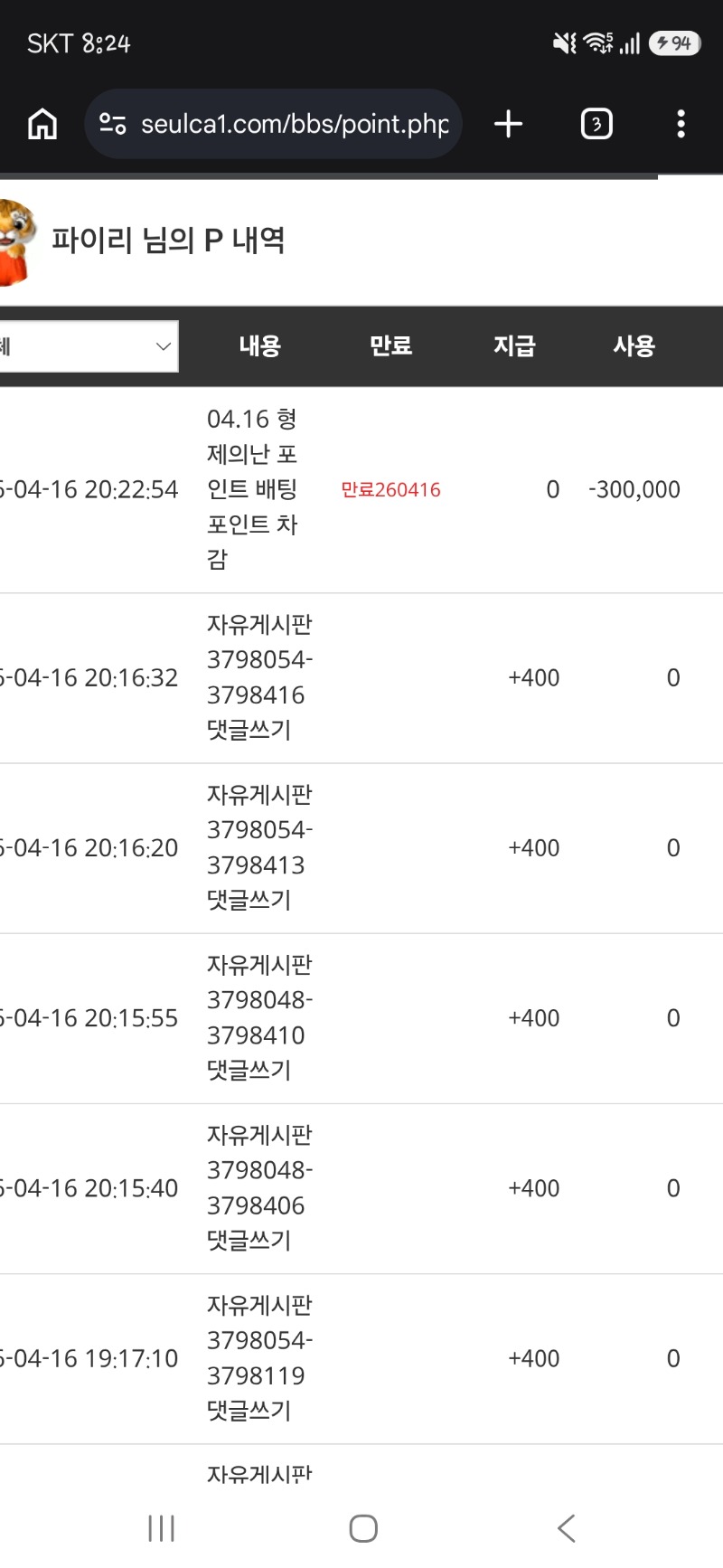
Task: Expand the point history filter dropdown
Action: coord(89,346)
